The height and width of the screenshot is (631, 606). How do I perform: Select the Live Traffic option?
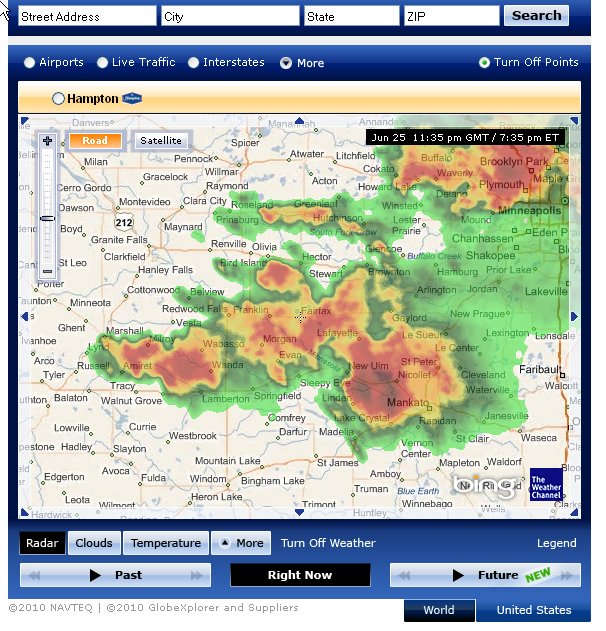pos(103,63)
